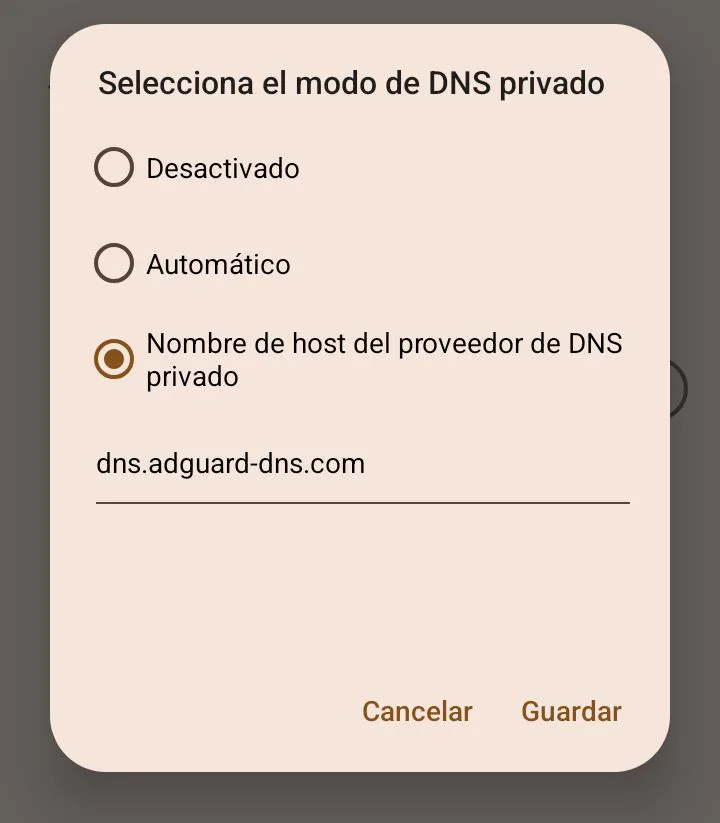The width and height of the screenshot is (720, 823).
Task: Select the Desactivado radio option
Action: (114, 167)
